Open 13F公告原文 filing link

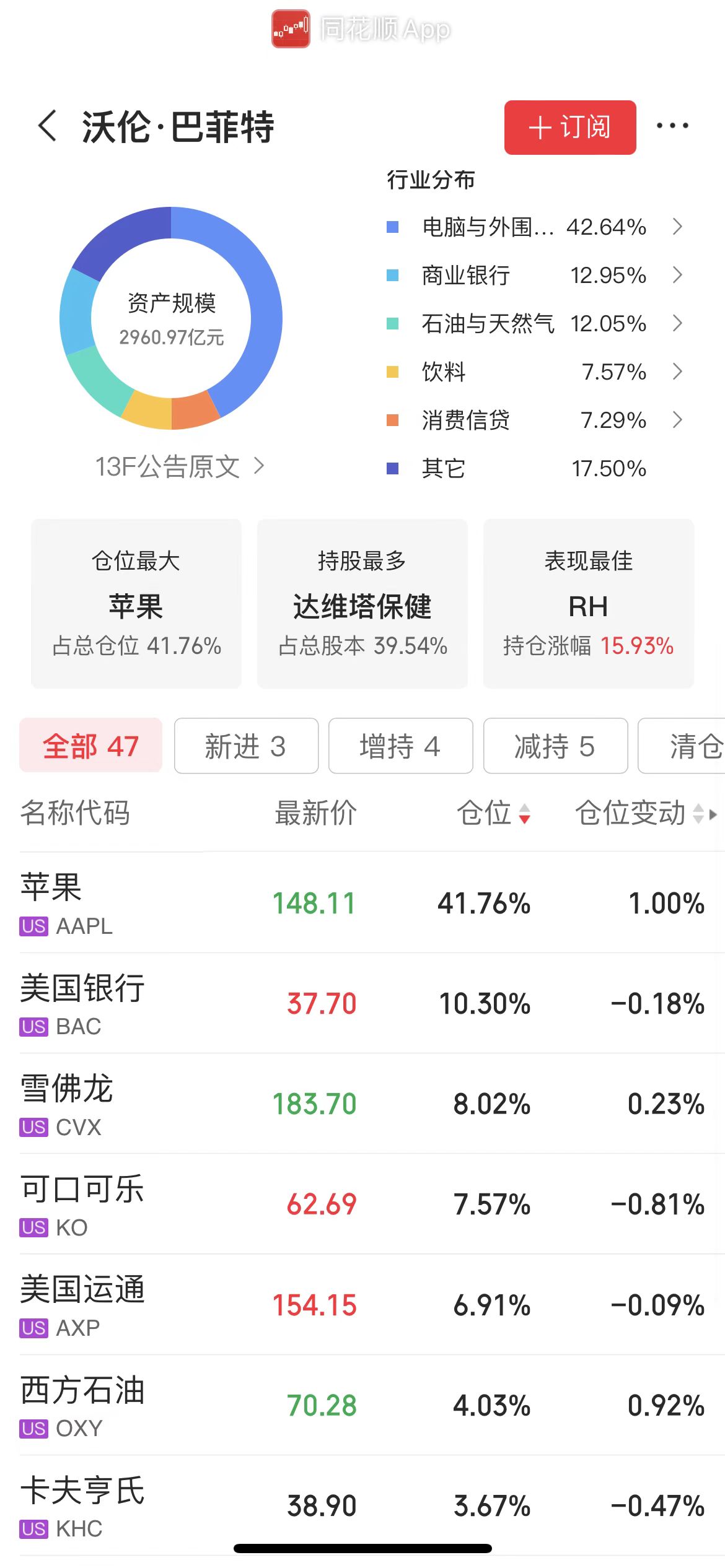click(180, 466)
